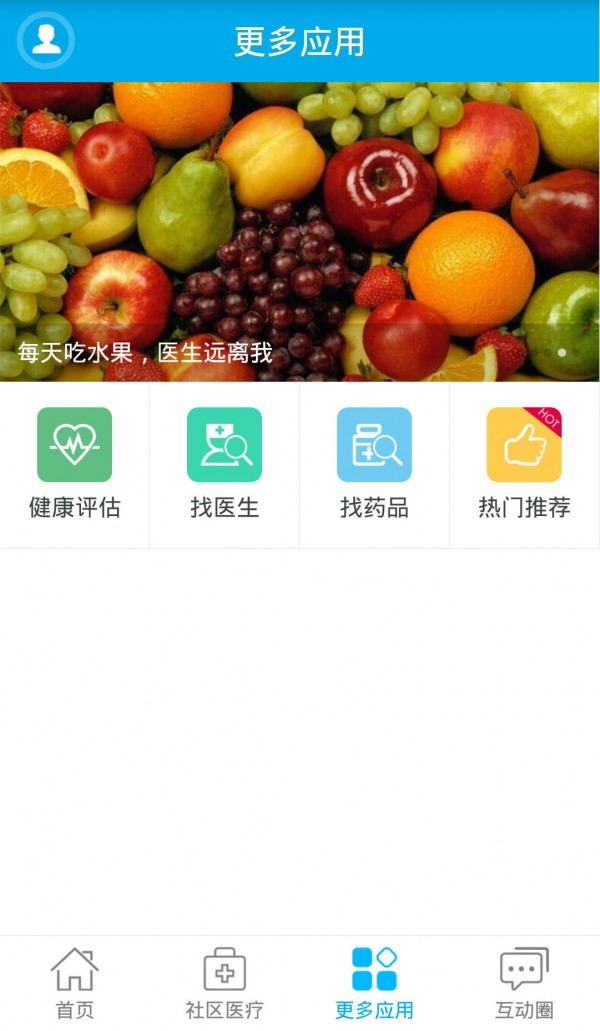Switch to the 首页 tab

[75, 984]
